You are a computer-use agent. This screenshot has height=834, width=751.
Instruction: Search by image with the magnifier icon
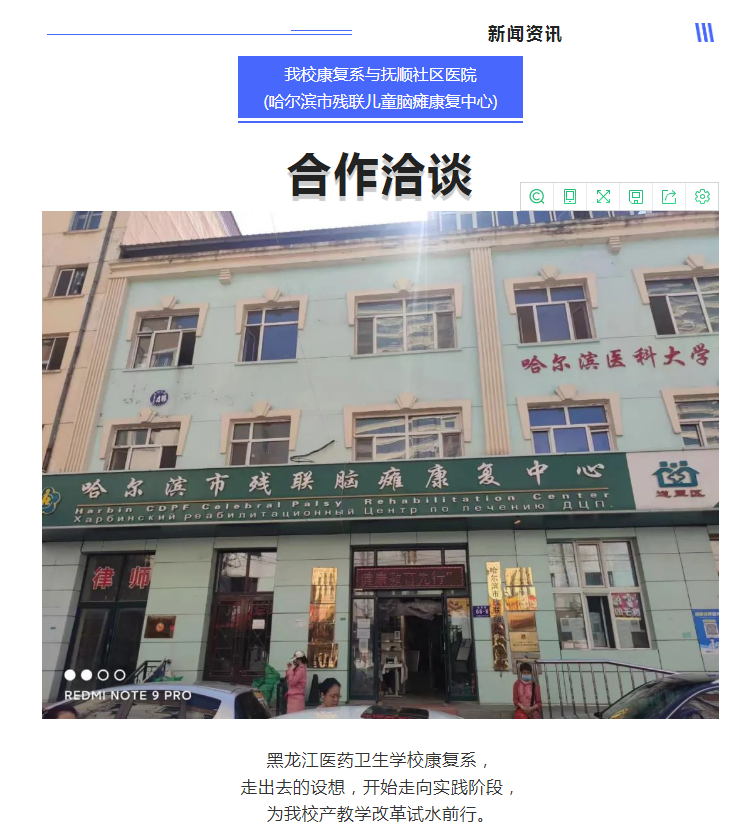pos(537,197)
